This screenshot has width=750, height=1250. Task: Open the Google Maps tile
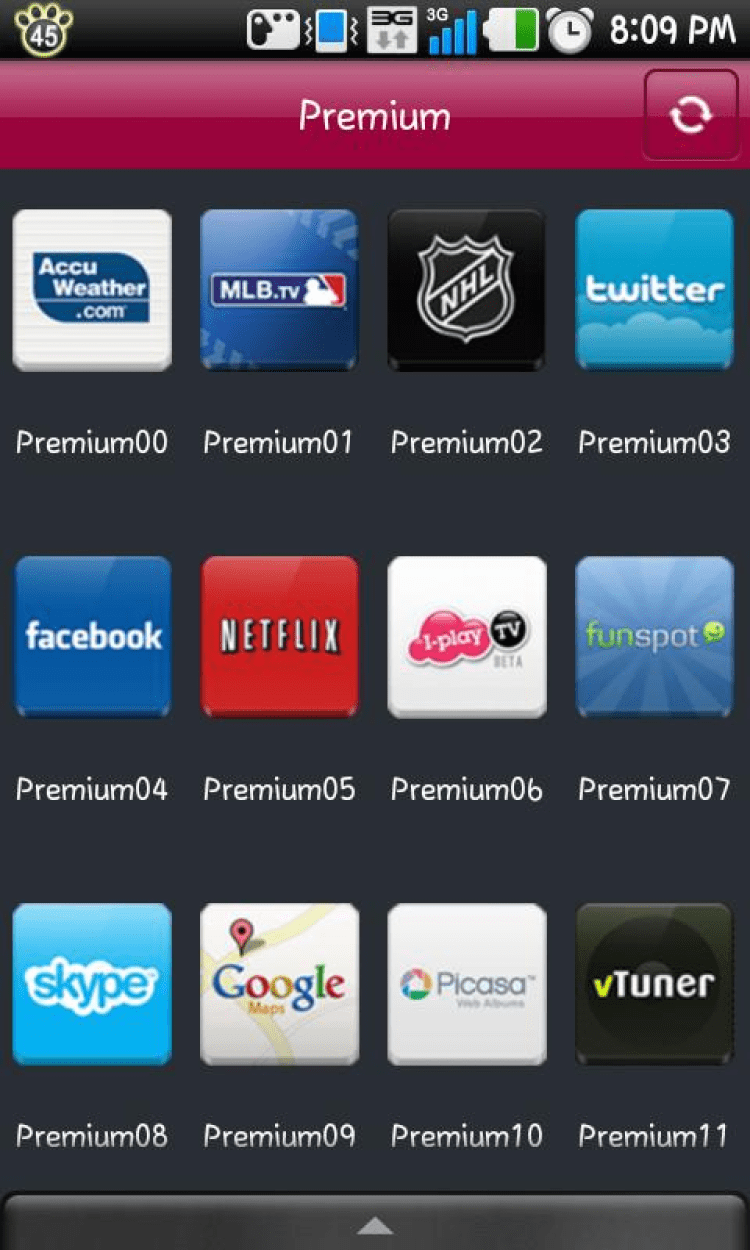279,984
